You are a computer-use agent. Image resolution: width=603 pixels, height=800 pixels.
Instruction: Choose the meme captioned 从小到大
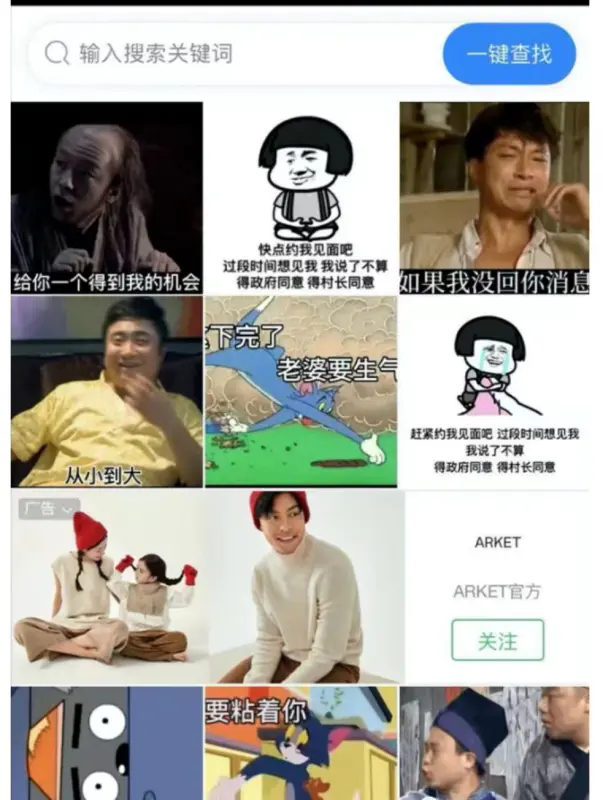pos(107,392)
